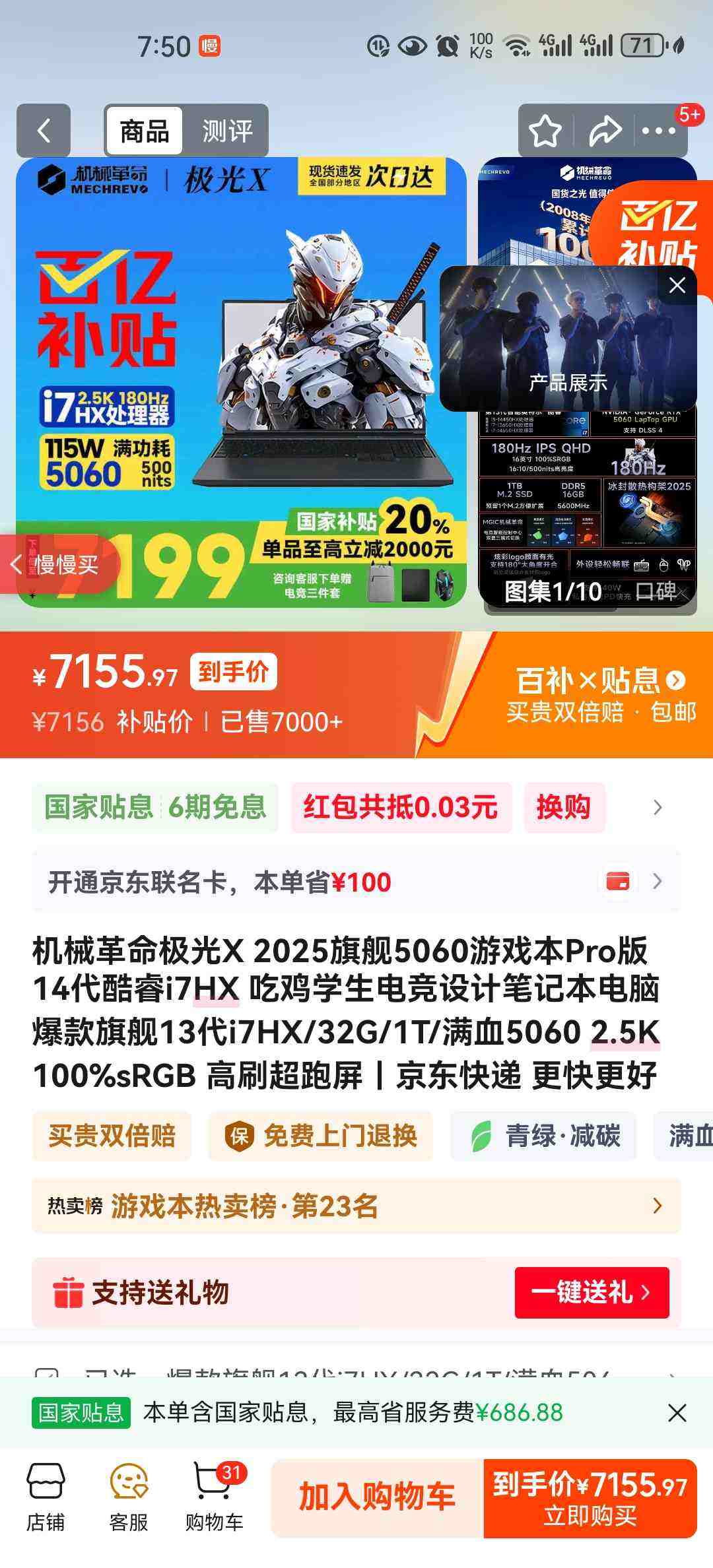Tap the credit card icon on 京东联名卡 row

pyautogui.click(x=617, y=881)
